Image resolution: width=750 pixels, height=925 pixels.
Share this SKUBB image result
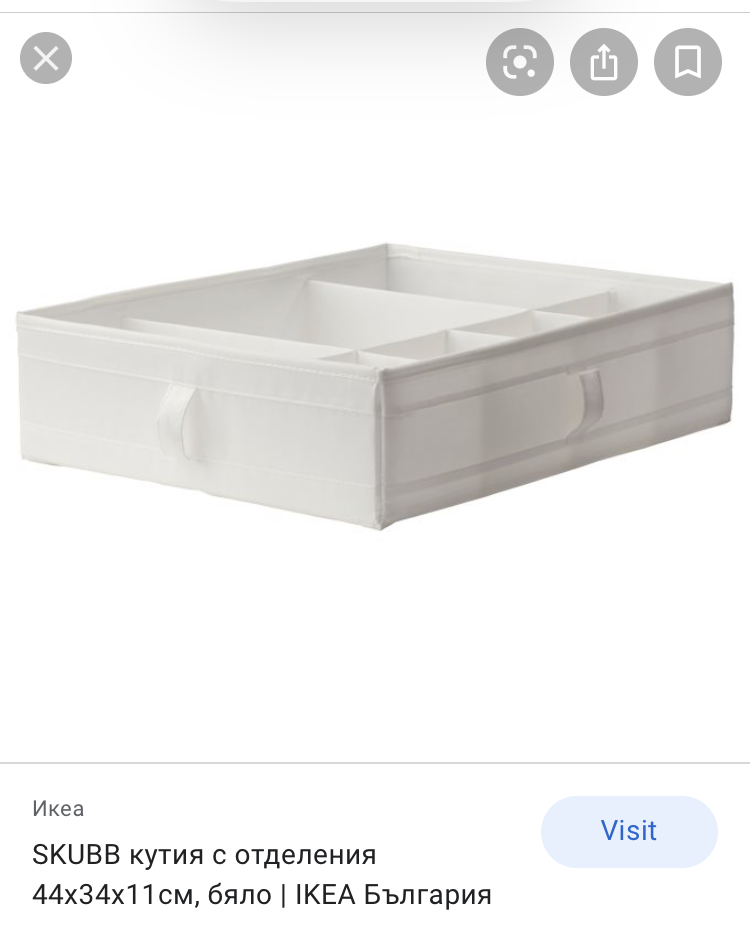(603, 62)
